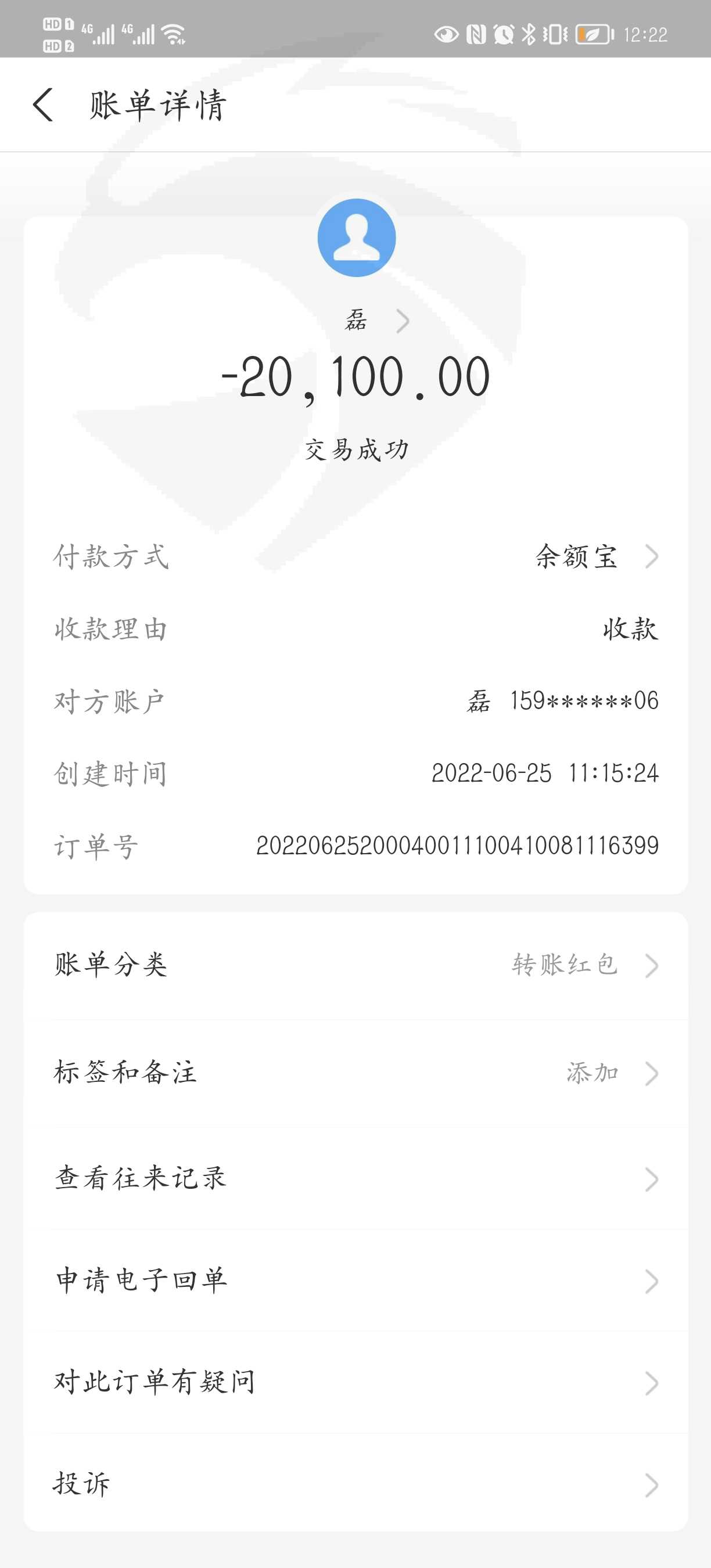The width and height of the screenshot is (711, 1568).
Task: Open 对此订单有疑问 help
Action: point(355,1383)
